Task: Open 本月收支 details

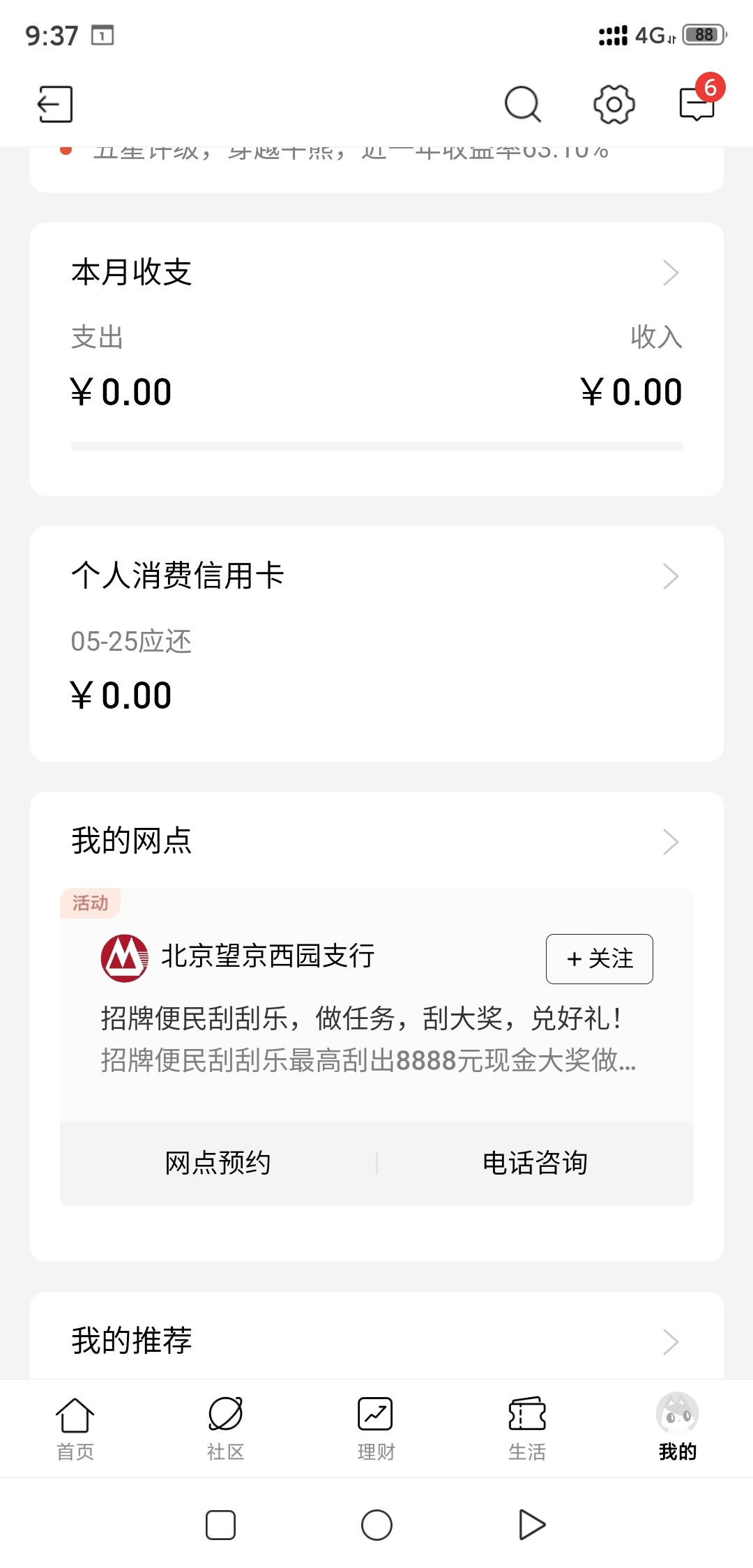Action: pyautogui.click(x=376, y=273)
